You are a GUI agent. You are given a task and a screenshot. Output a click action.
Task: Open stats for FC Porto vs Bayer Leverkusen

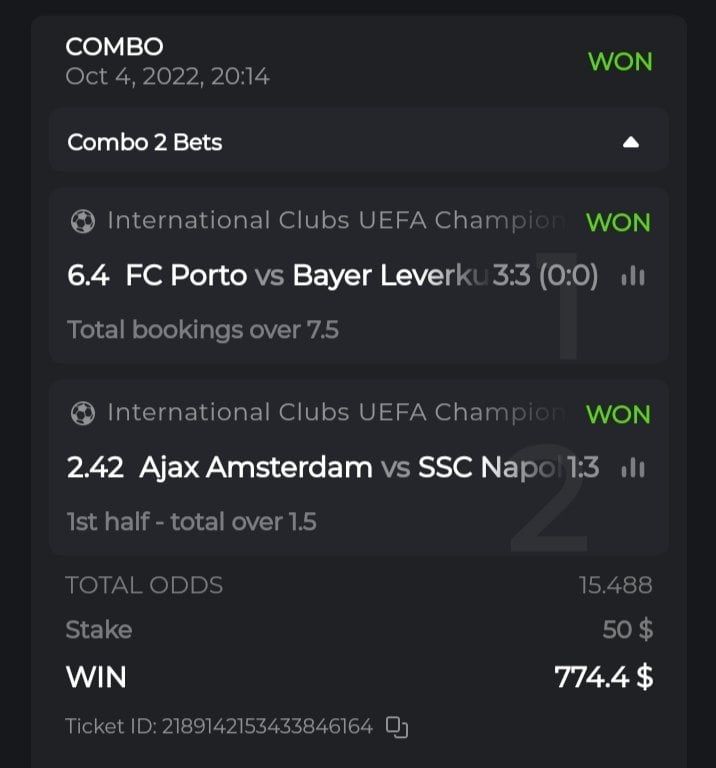[x=633, y=276]
